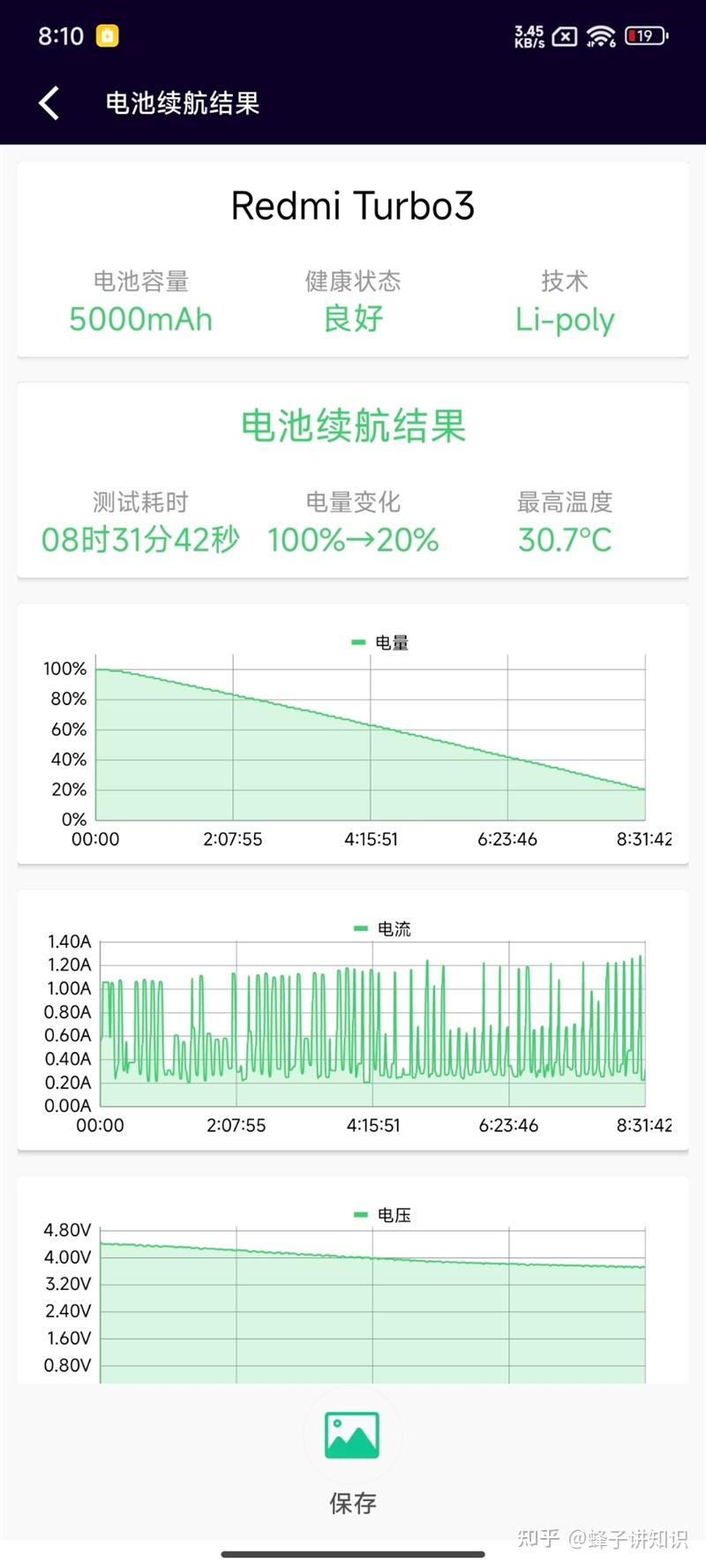Image resolution: width=706 pixels, height=1568 pixels.
Task: Tap the WiFi 6 icon in status bar
Action: pos(601,36)
